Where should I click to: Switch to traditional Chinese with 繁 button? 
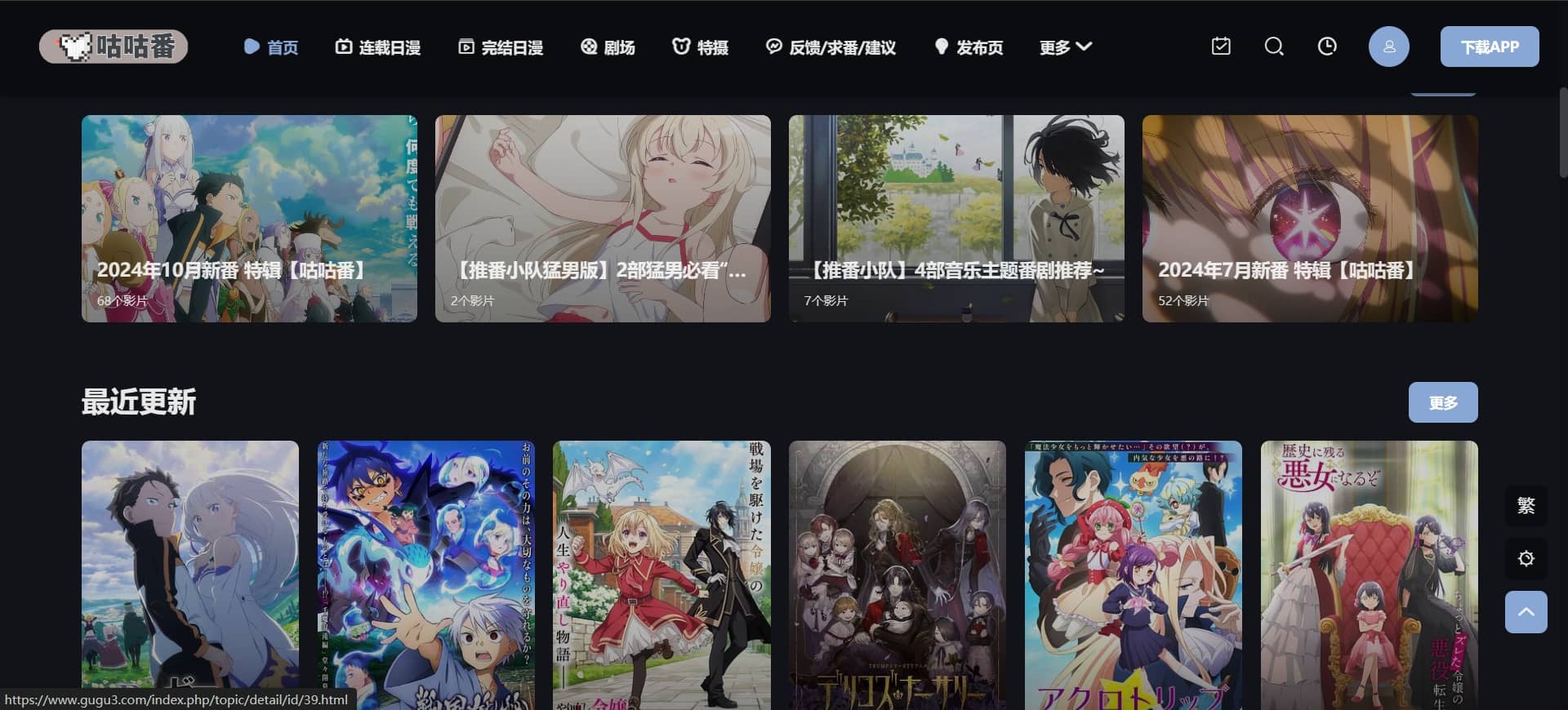[1526, 505]
